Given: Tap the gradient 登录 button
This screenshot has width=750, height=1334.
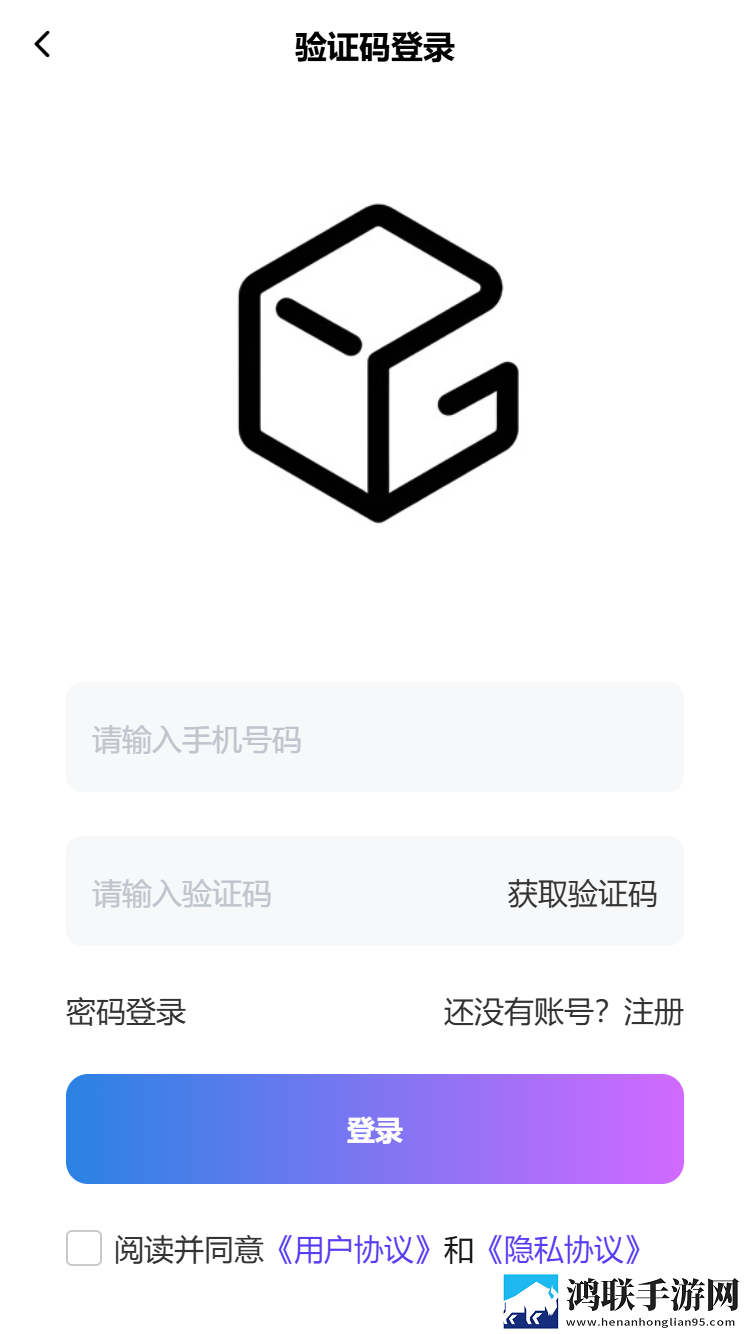Looking at the screenshot, I should [x=375, y=1129].
